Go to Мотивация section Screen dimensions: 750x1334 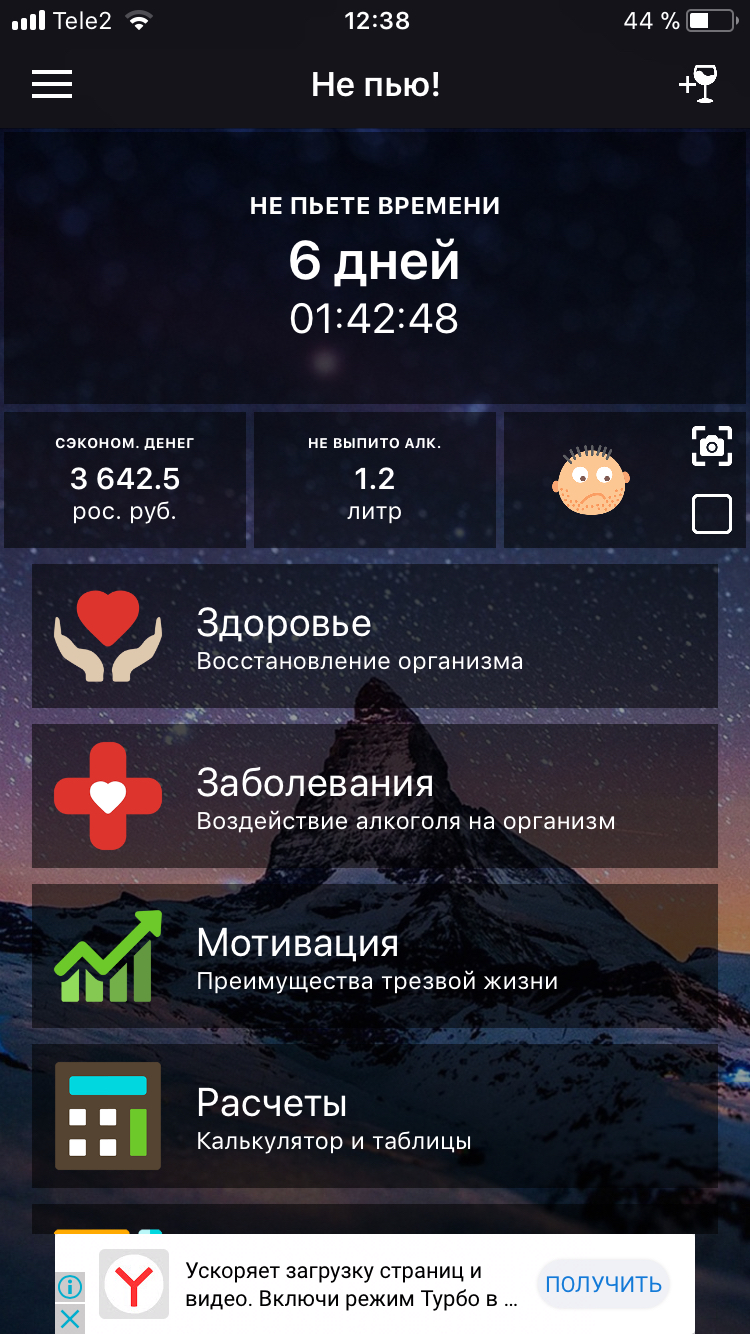pos(375,956)
